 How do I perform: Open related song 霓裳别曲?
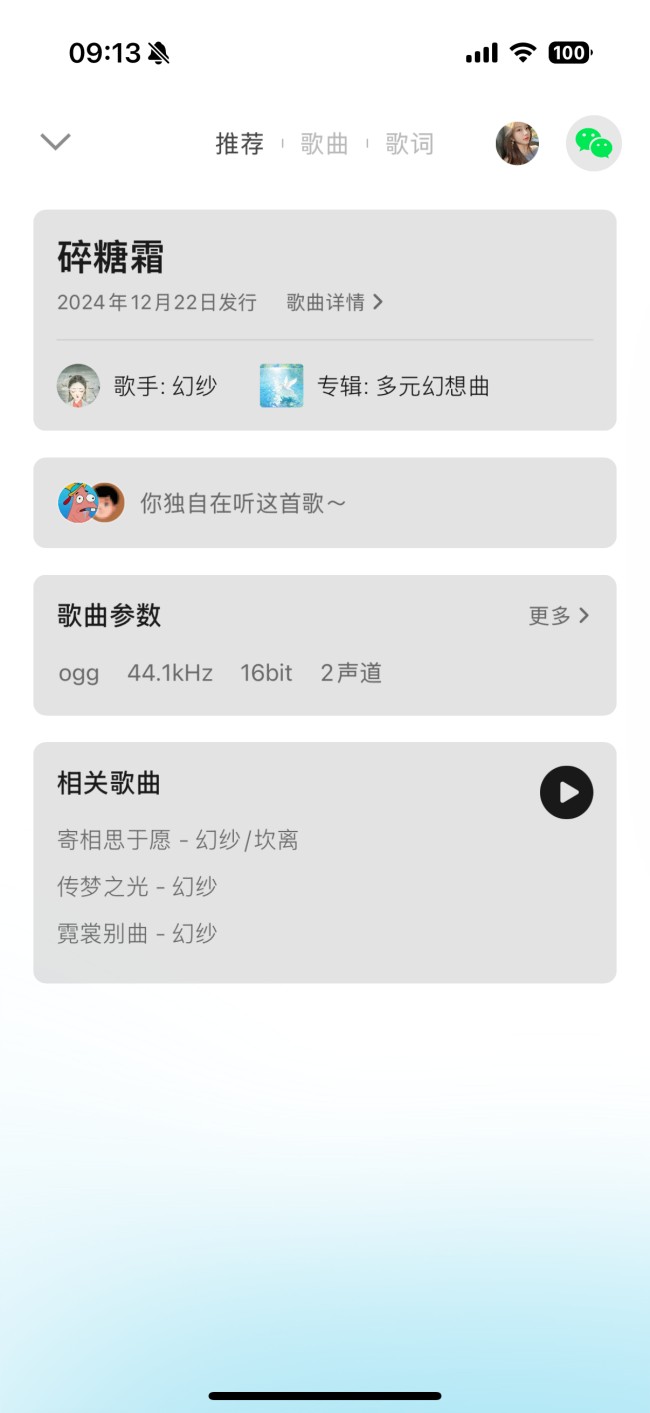137,934
